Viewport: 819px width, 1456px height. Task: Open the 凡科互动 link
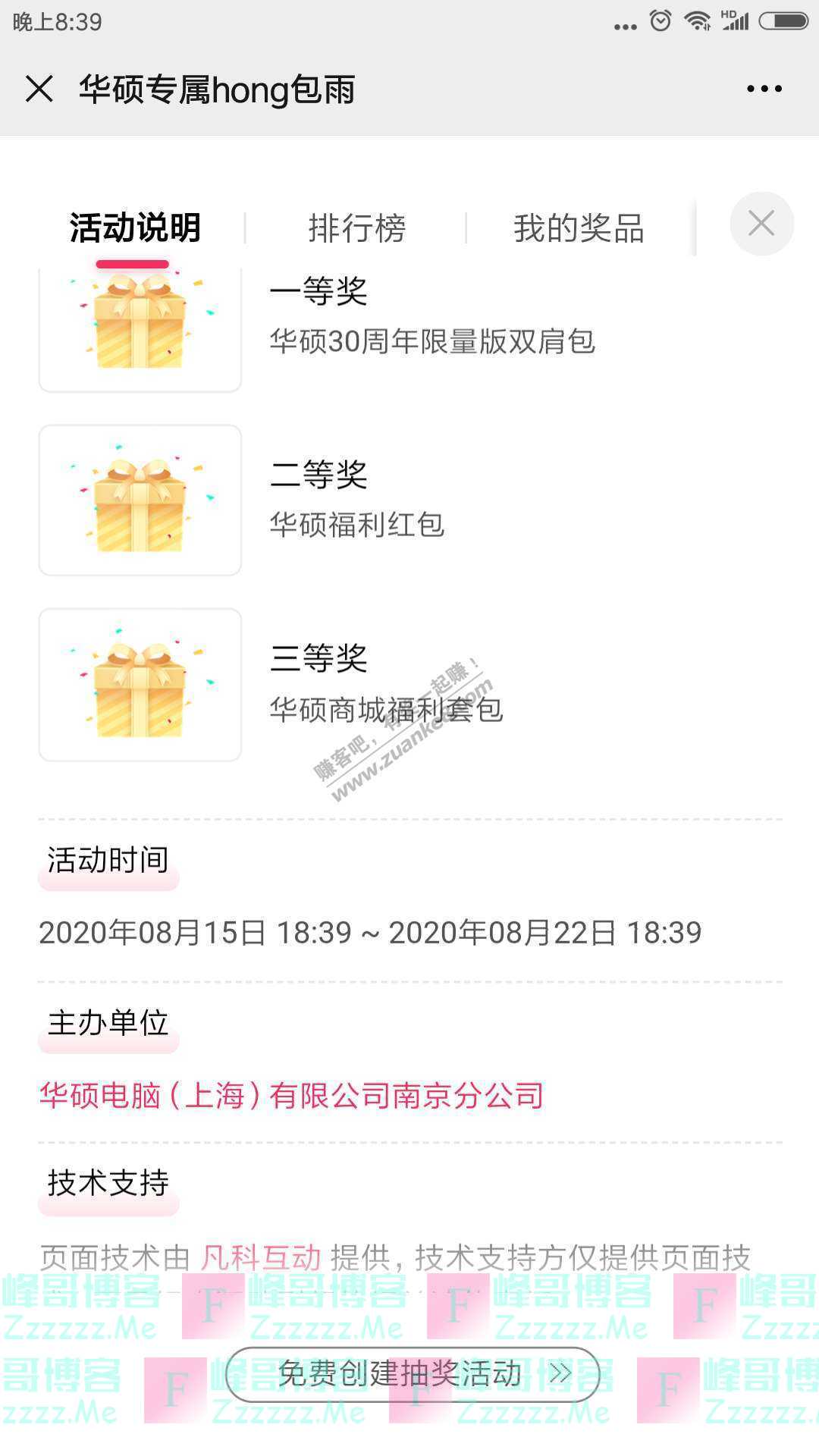click(x=261, y=1258)
